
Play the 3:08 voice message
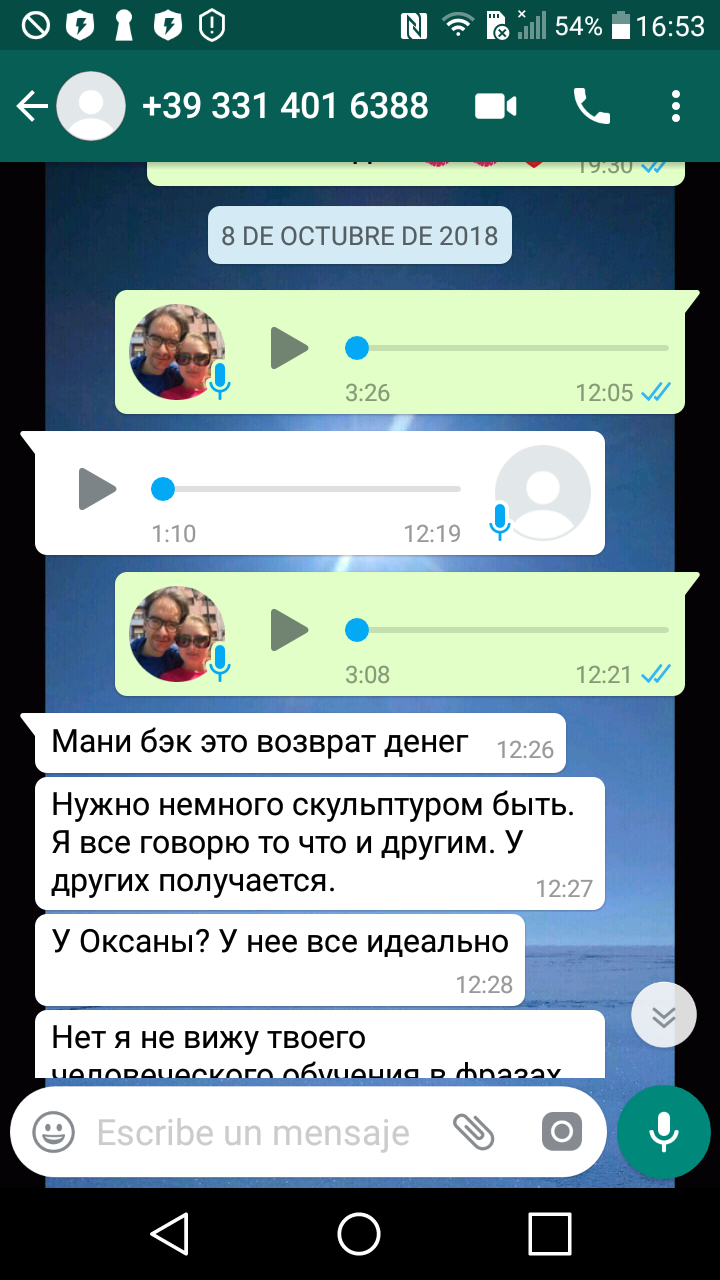[289, 630]
